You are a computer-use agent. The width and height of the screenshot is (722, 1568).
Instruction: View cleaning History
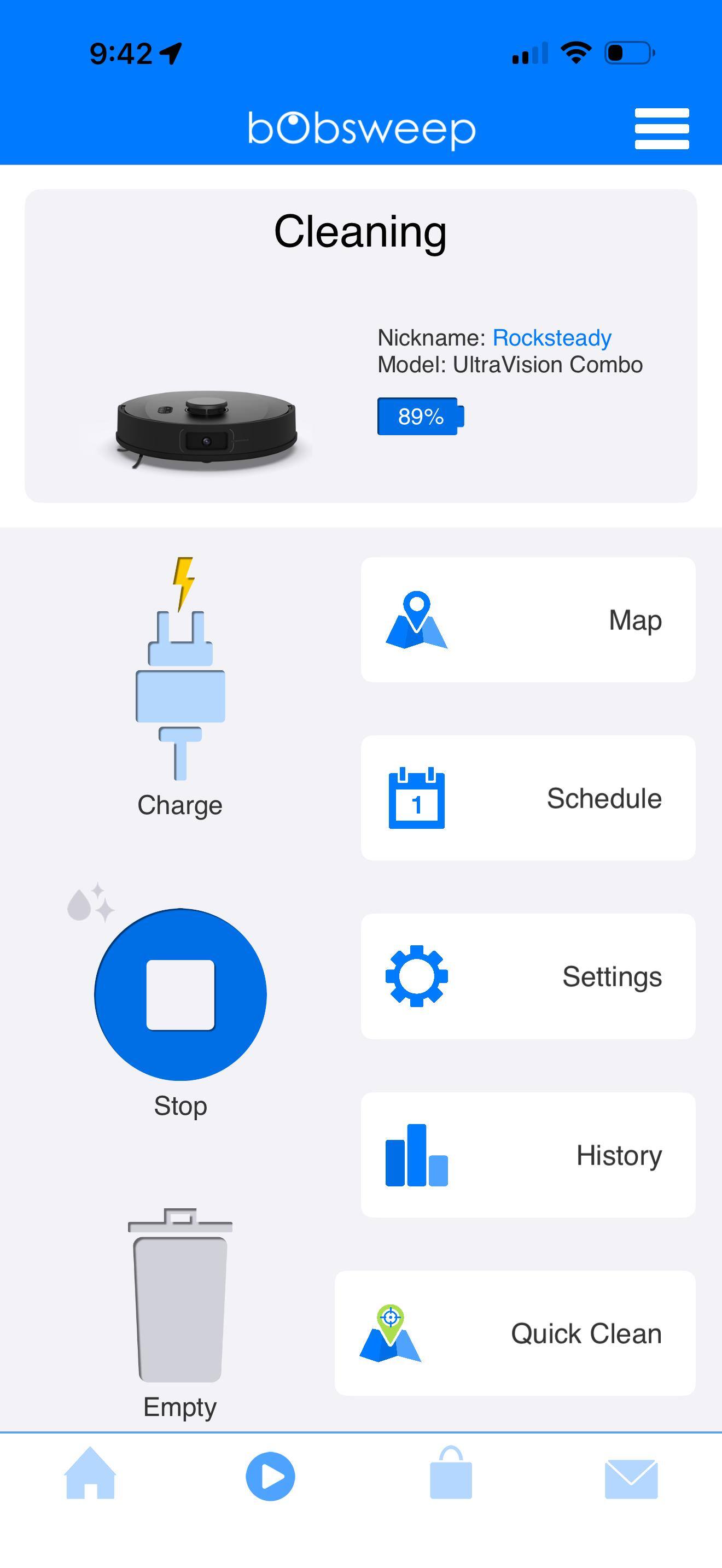pyautogui.click(x=528, y=1155)
